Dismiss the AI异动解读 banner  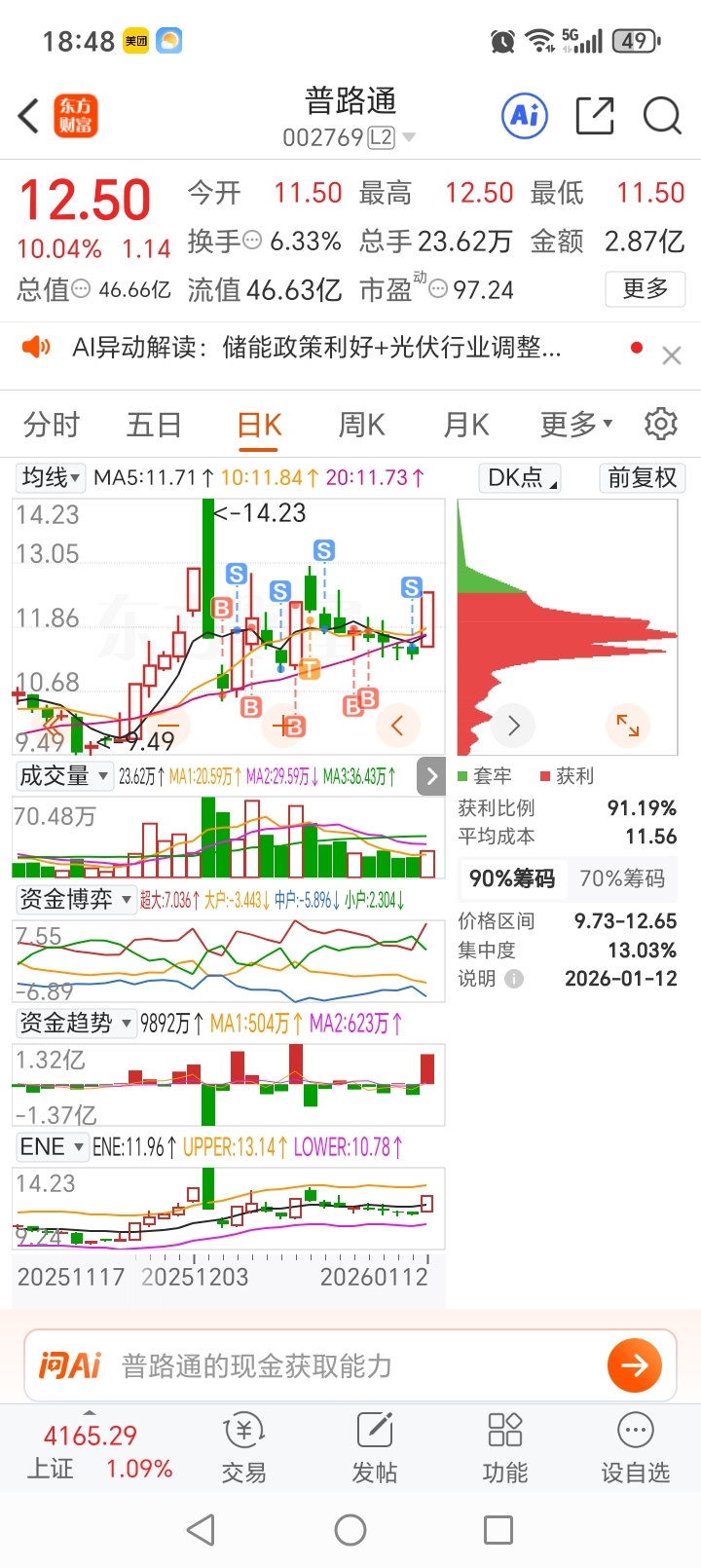pos(671,355)
